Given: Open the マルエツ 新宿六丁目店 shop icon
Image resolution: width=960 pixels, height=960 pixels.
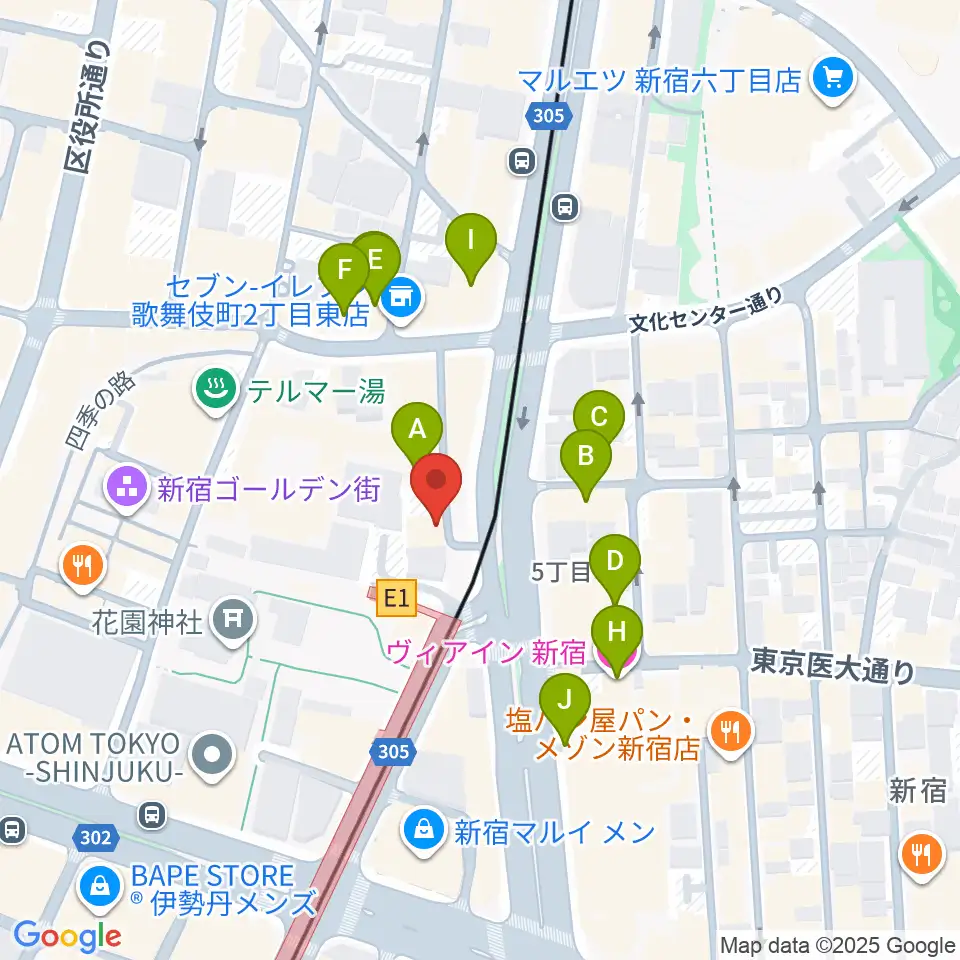Looking at the screenshot, I should 833,80.
